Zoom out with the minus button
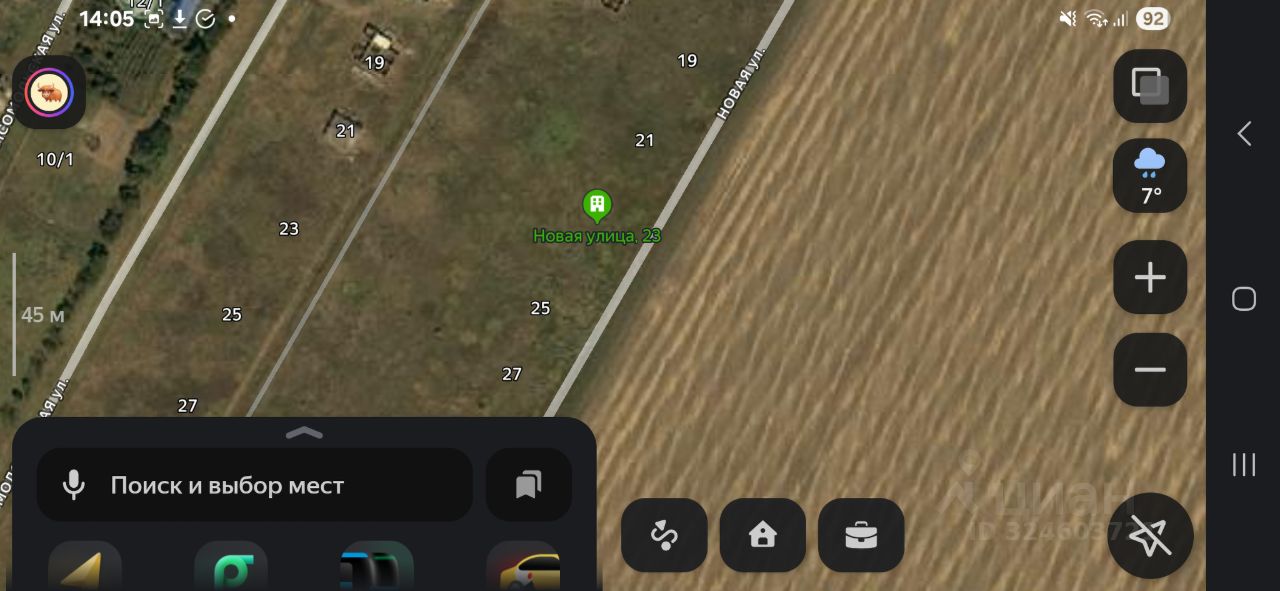Screen dimensions: 1280x591 [x=1150, y=370]
